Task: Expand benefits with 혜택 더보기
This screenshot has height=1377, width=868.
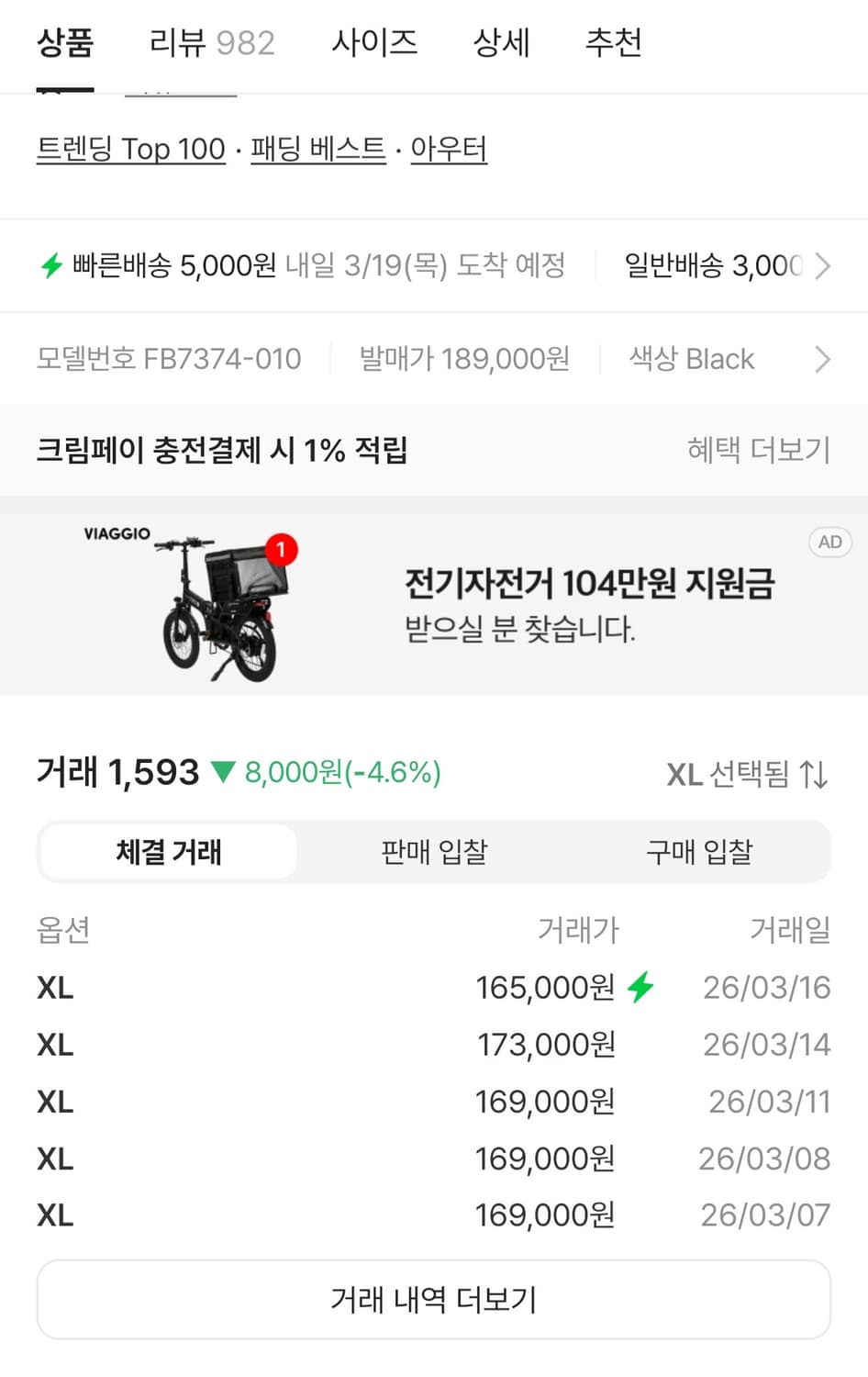Action: pyautogui.click(x=759, y=451)
